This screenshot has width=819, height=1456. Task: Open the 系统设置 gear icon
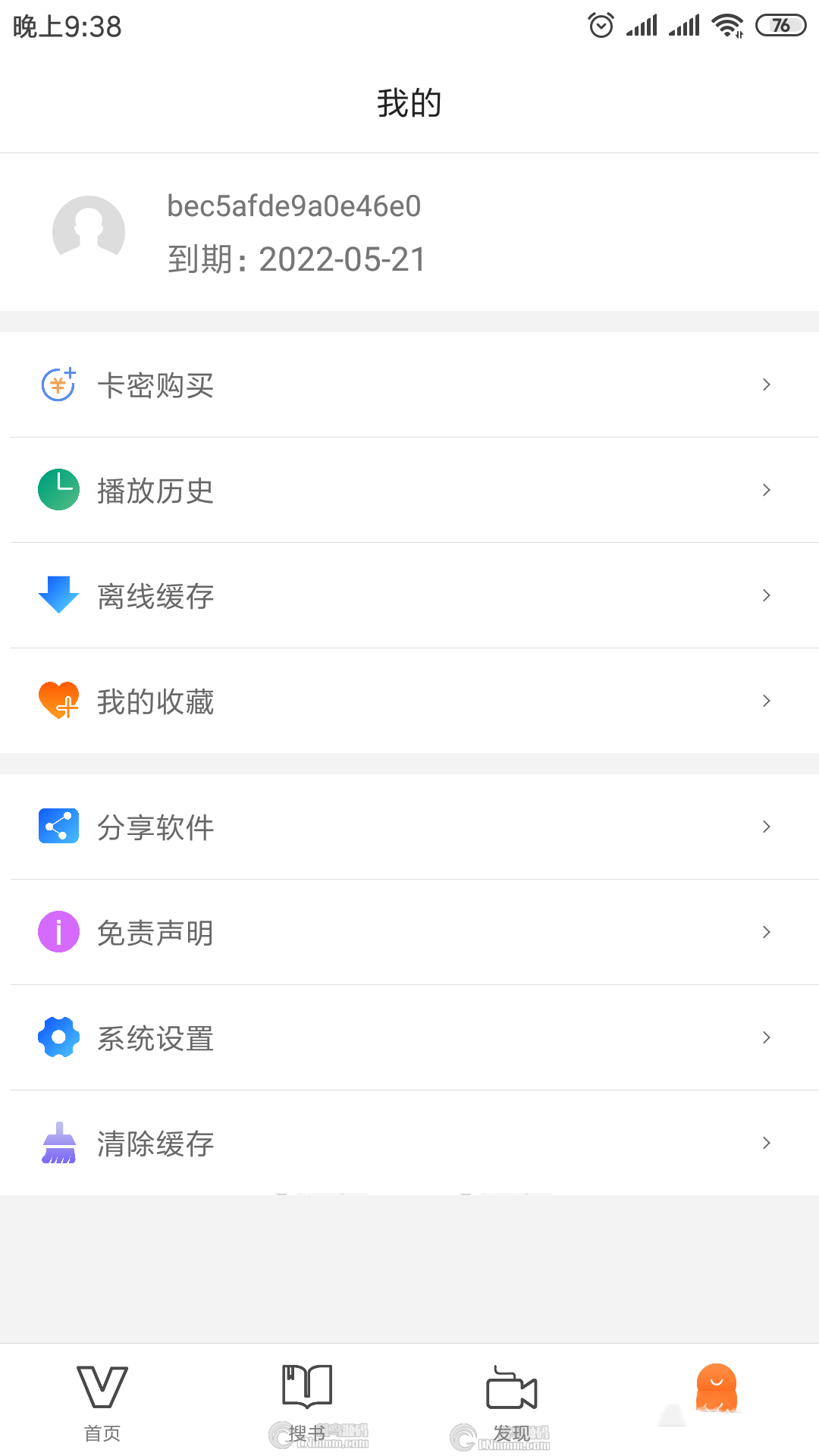click(x=58, y=1037)
